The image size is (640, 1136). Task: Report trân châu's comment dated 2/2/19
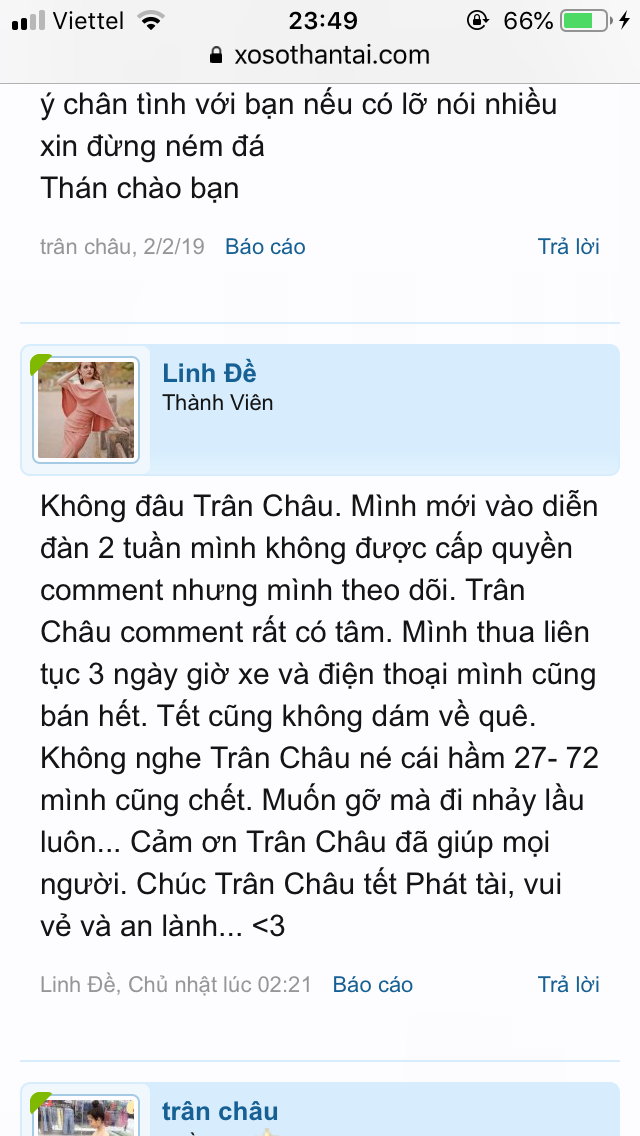tap(265, 246)
